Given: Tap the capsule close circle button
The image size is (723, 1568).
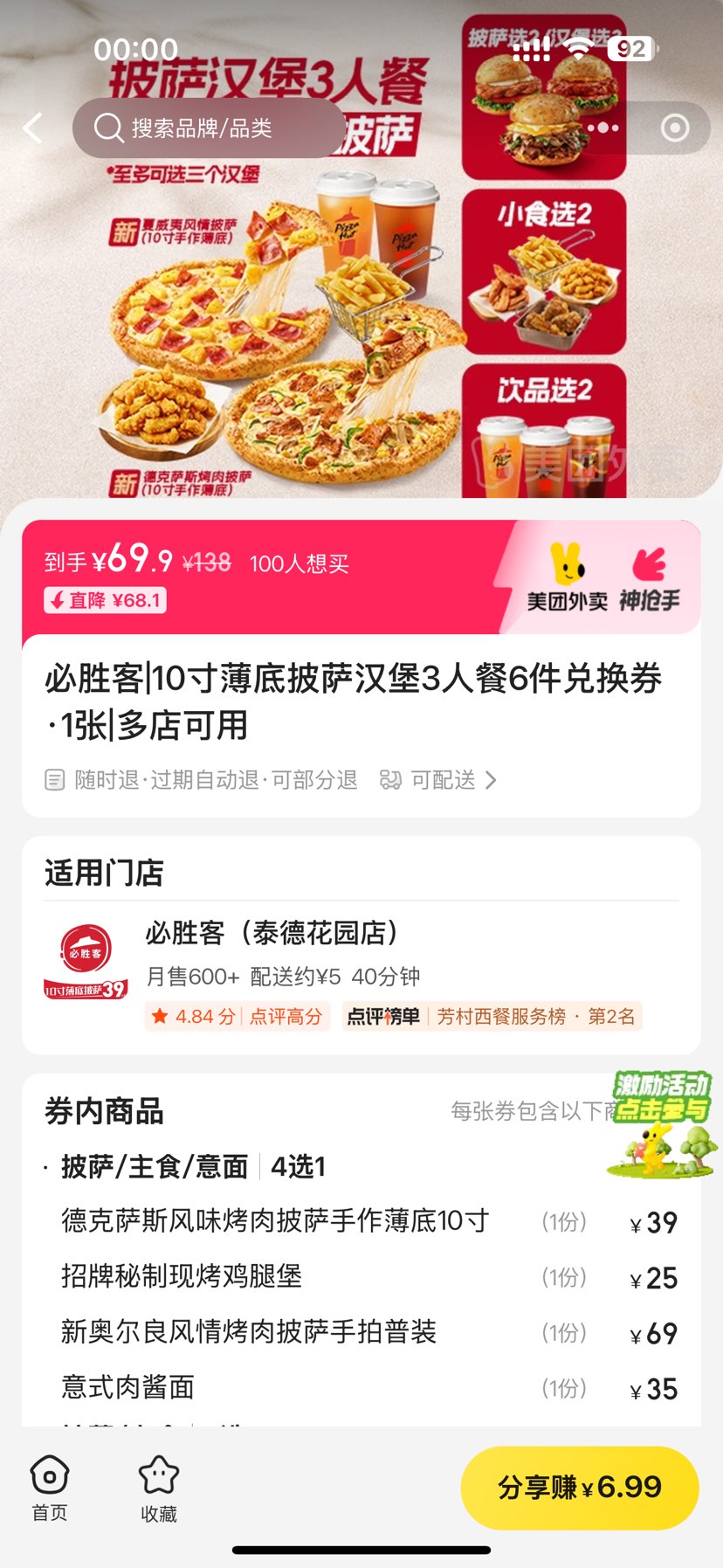Looking at the screenshot, I should click(x=674, y=128).
